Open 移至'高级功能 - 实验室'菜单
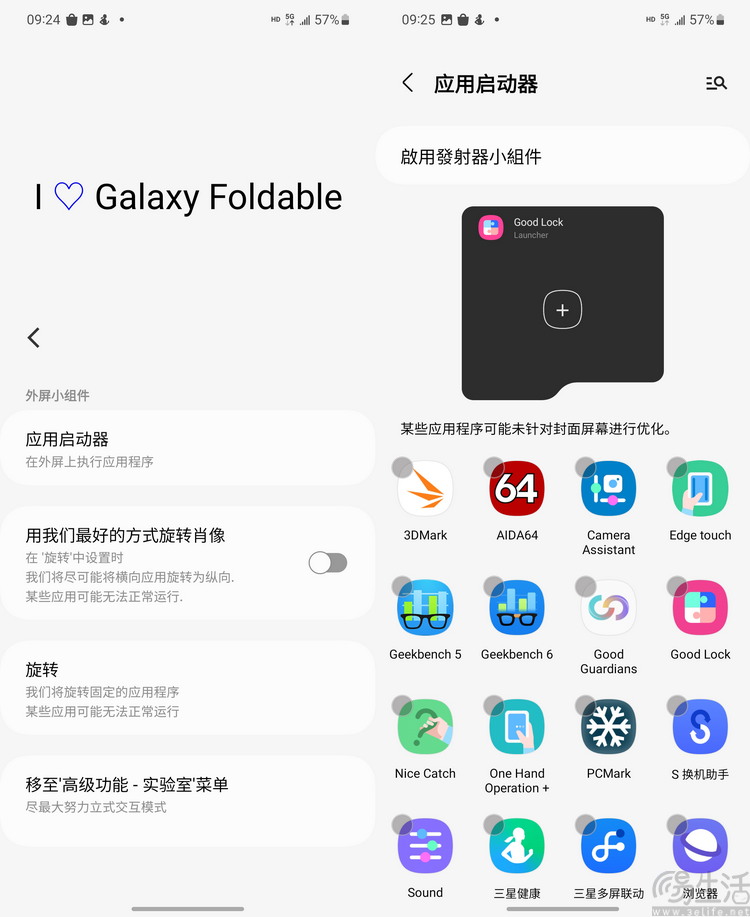The width and height of the screenshot is (750, 917). [x=187, y=794]
